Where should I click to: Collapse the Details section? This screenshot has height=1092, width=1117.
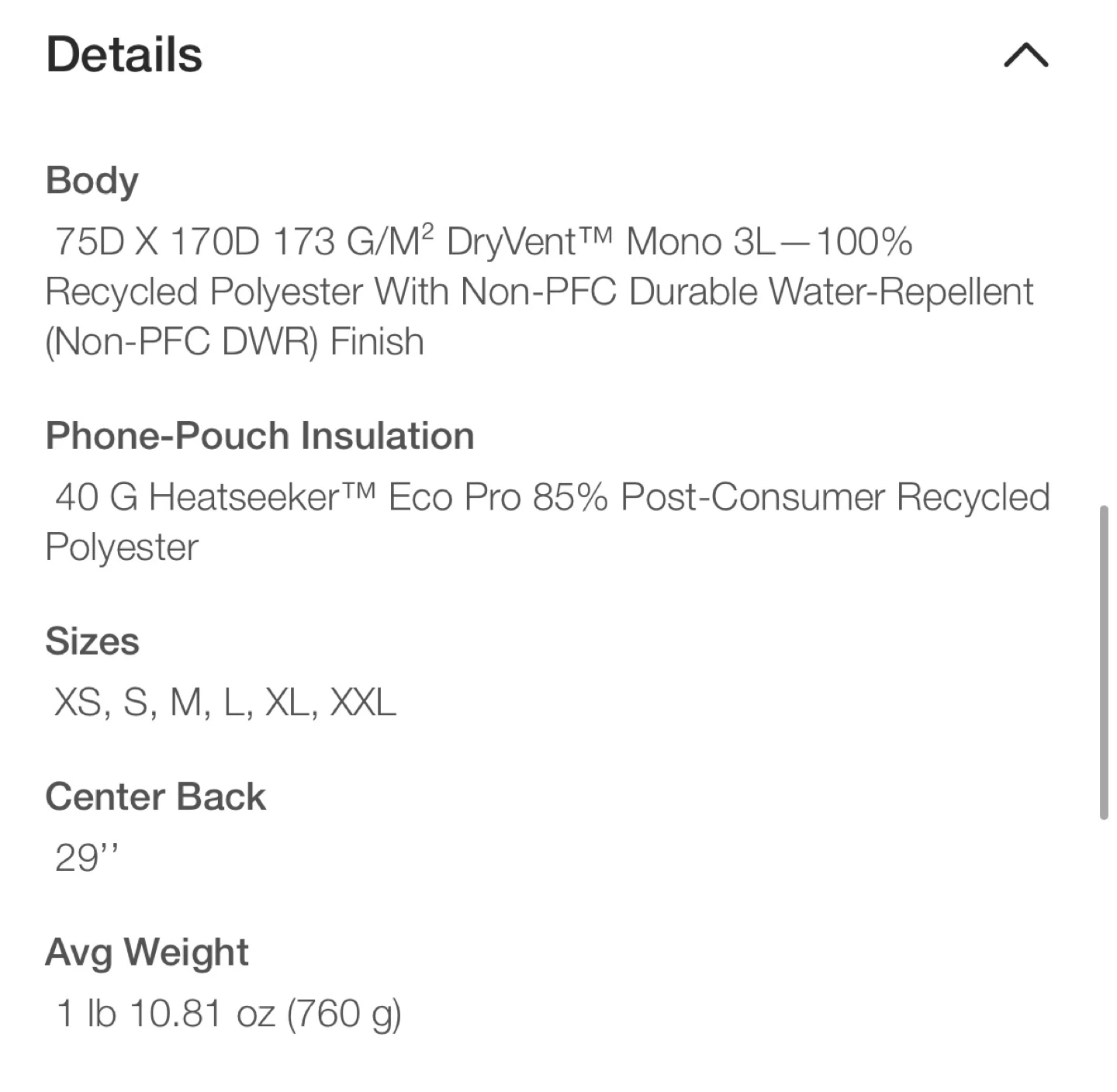pyautogui.click(x=1025, y=55)
